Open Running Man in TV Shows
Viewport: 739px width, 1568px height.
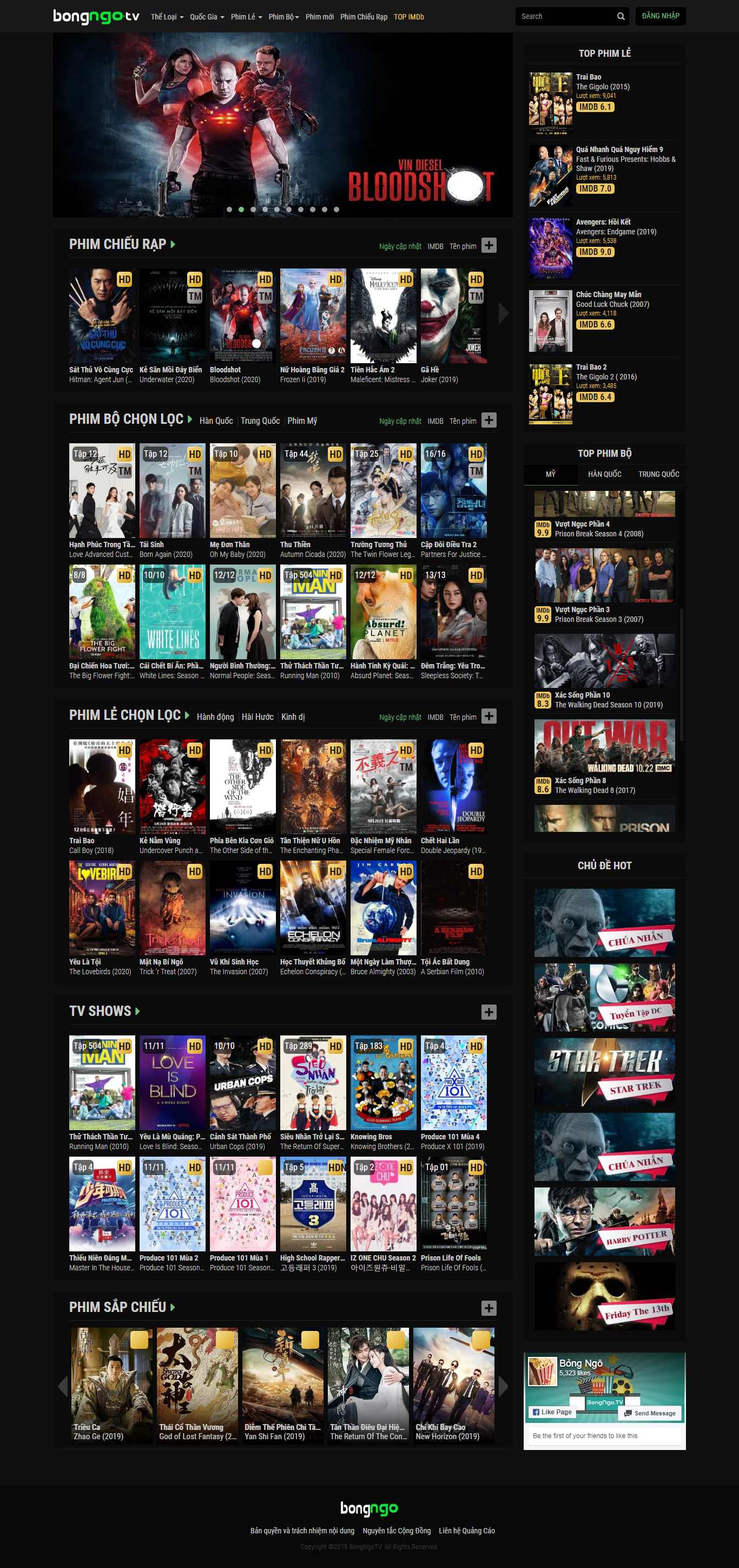102,1083
